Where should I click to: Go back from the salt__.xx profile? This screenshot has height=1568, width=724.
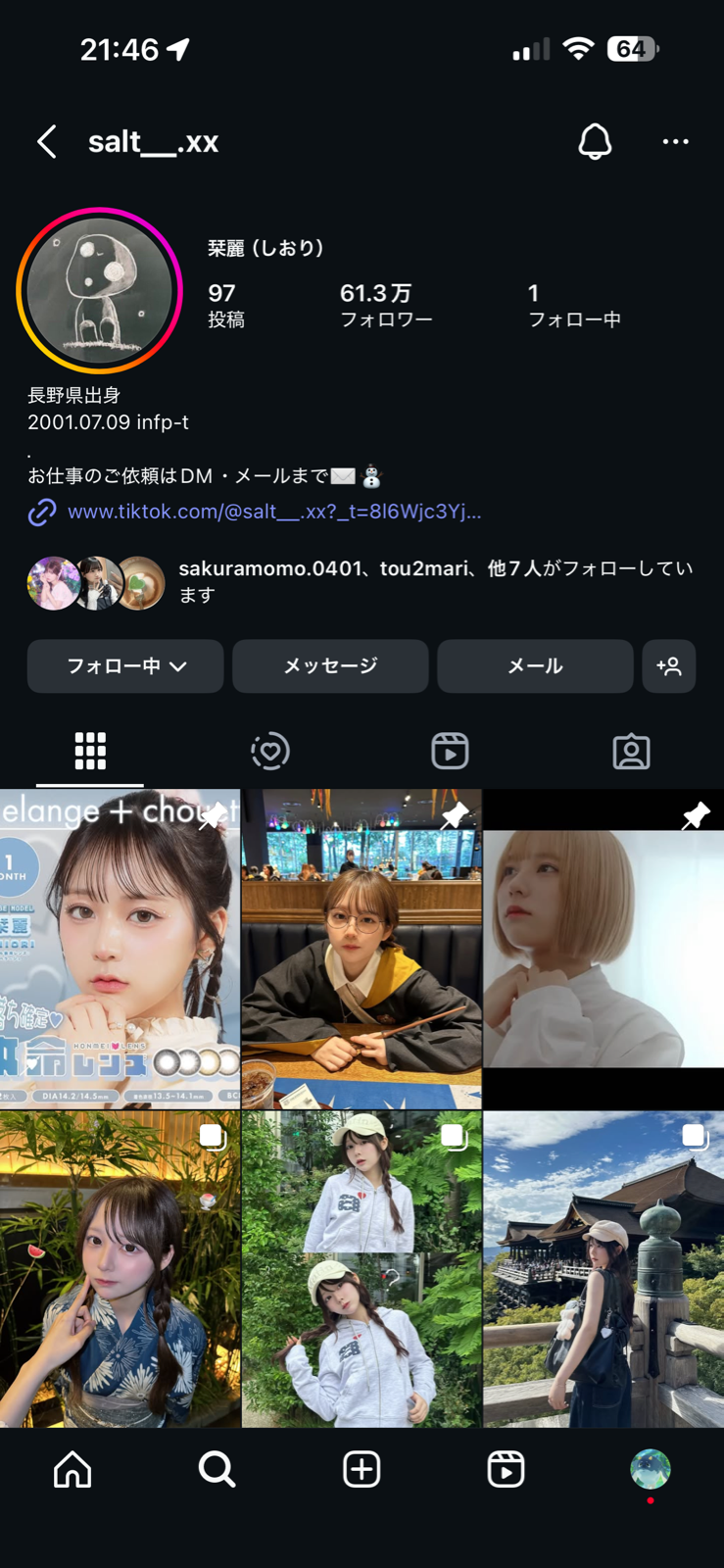point(46,142)
